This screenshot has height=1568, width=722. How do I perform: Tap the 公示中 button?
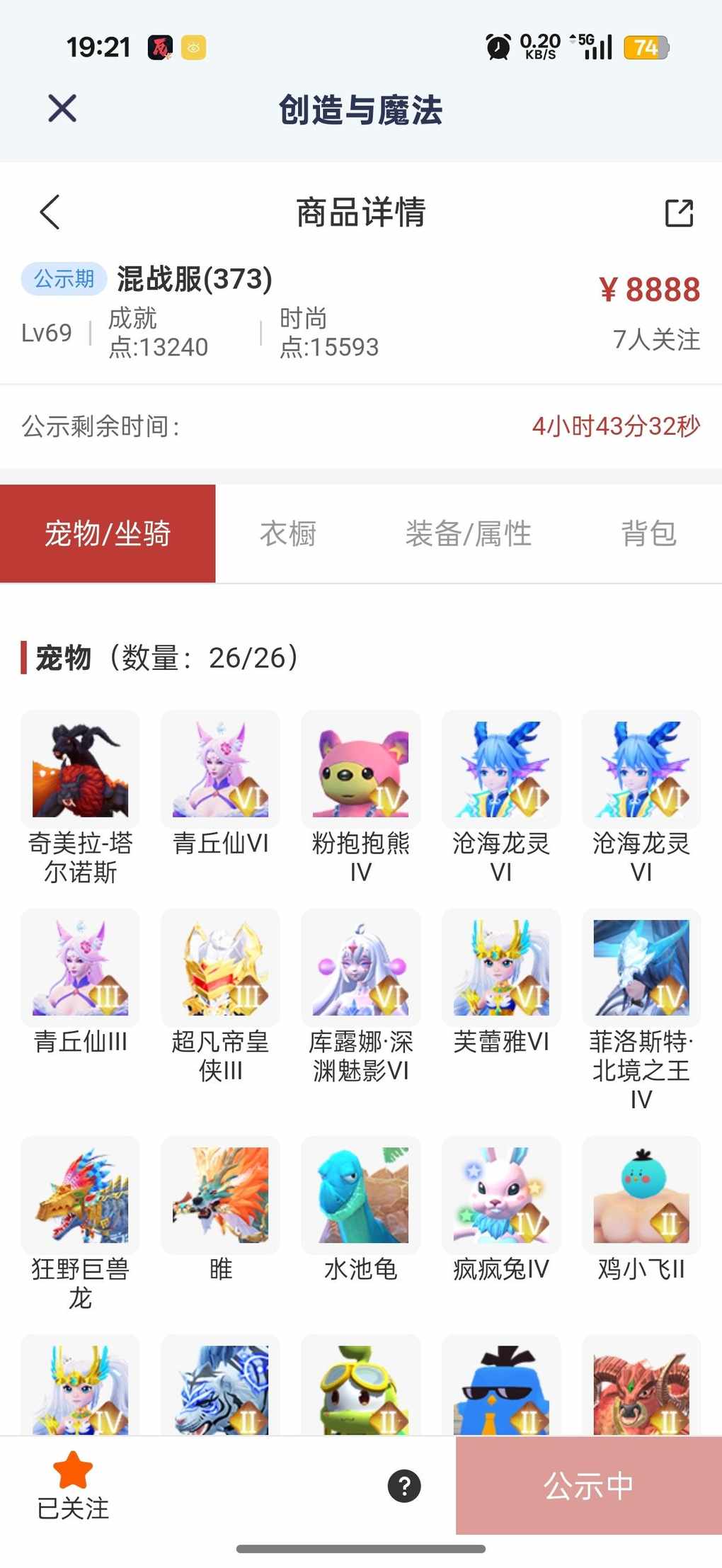pyautogui.click(x=588, y=1485)
